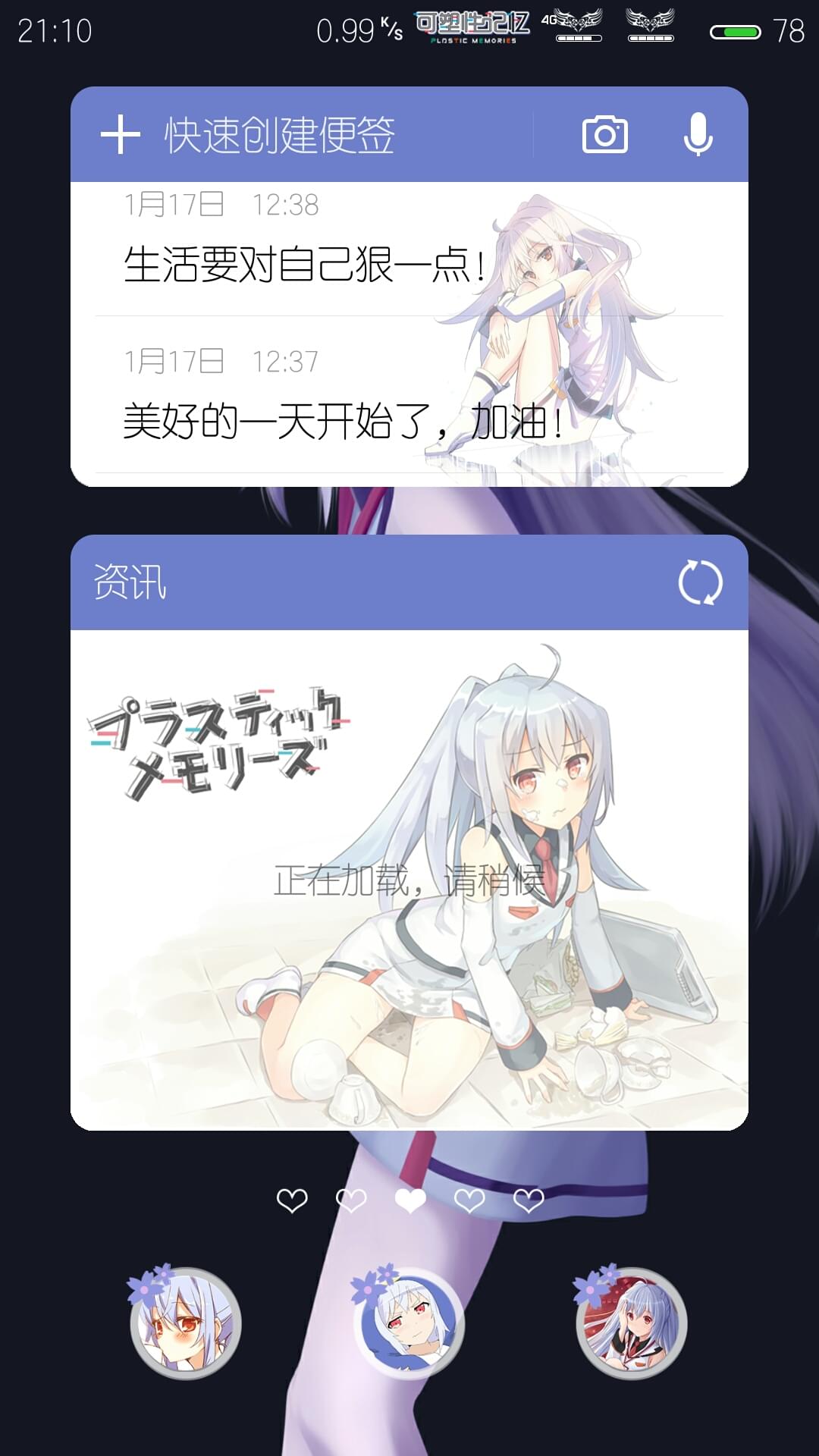Jump to the last heart page indicator
This screenshot has height=1456, width=819.
tap(529, 1200)
